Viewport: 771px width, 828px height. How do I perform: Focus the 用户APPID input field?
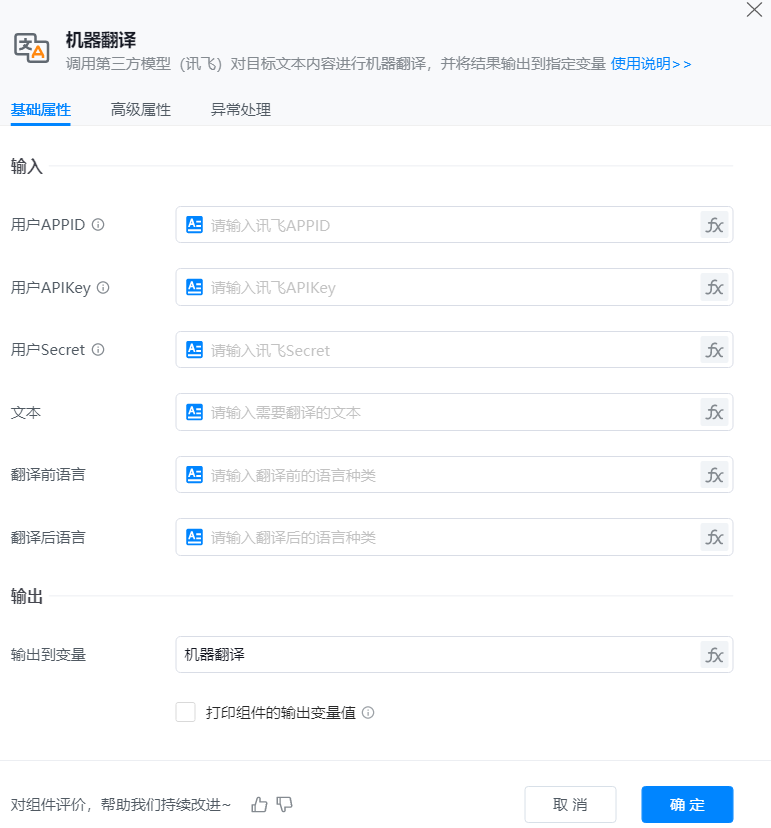pyautogui.click(x=450, y=225)
